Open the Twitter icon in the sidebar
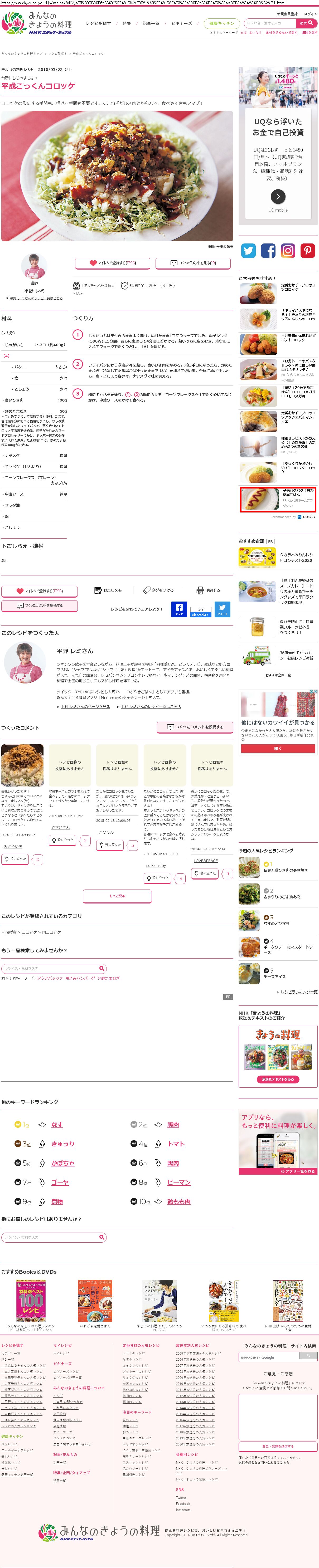Screen dimensions: 319x1568 coord(248,251)
